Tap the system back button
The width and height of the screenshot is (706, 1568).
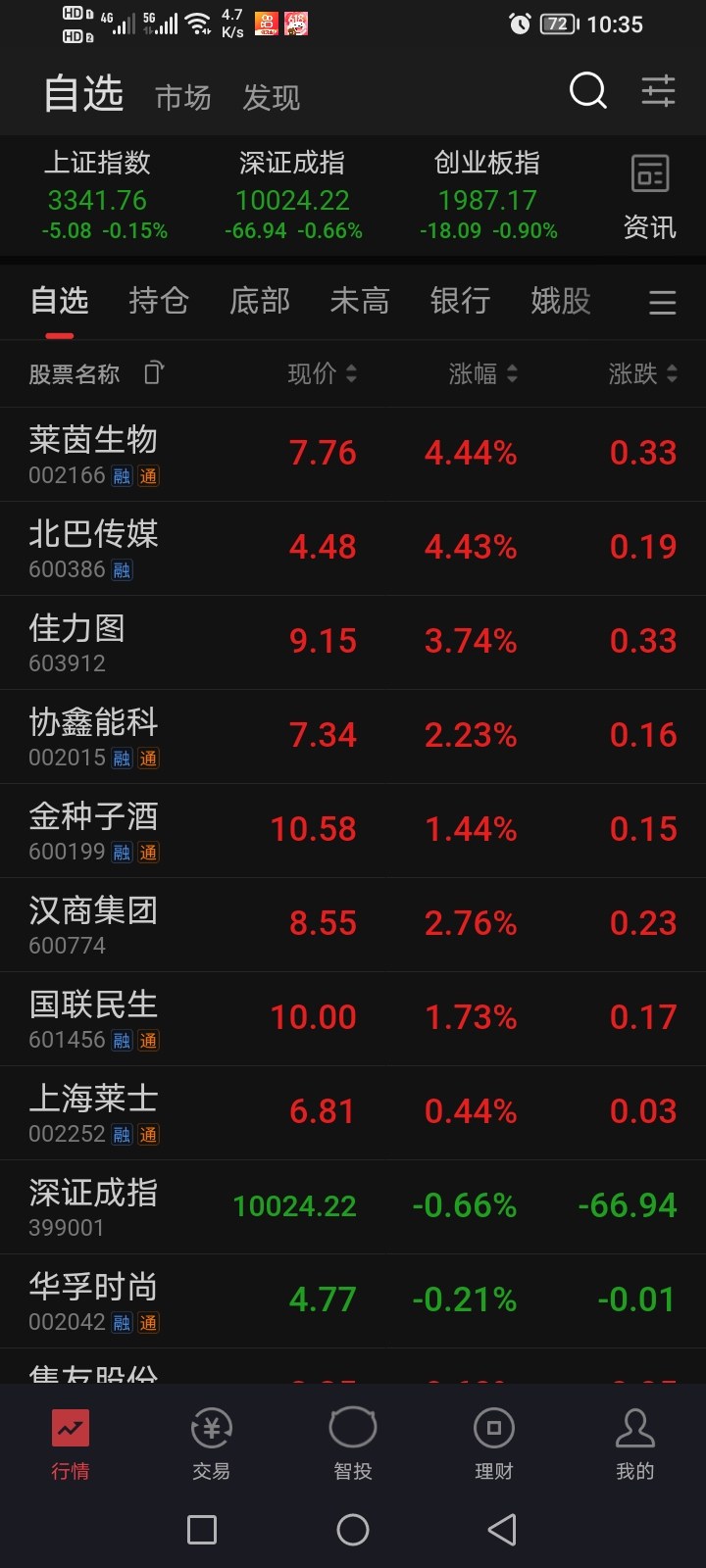pyautogui.click(x=502, y=1530)
